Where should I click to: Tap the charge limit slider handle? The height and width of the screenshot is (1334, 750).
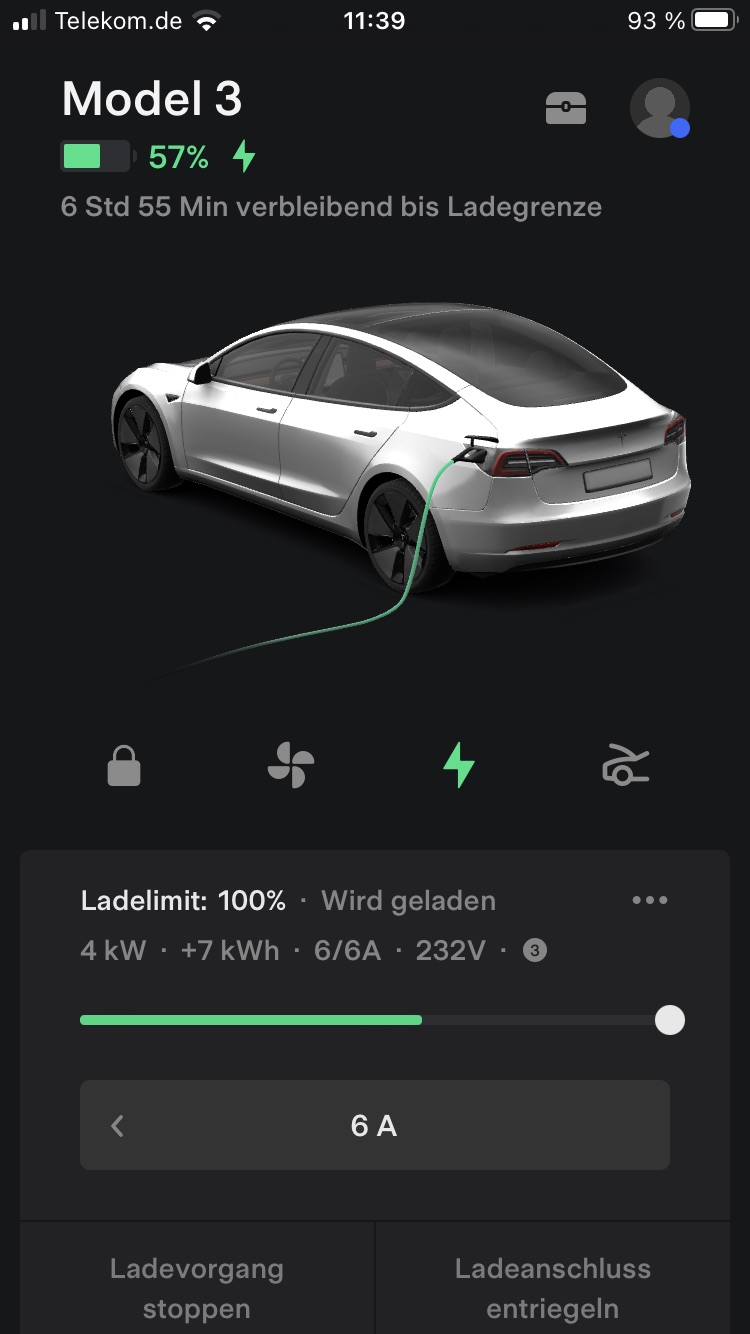(670, 1020)
